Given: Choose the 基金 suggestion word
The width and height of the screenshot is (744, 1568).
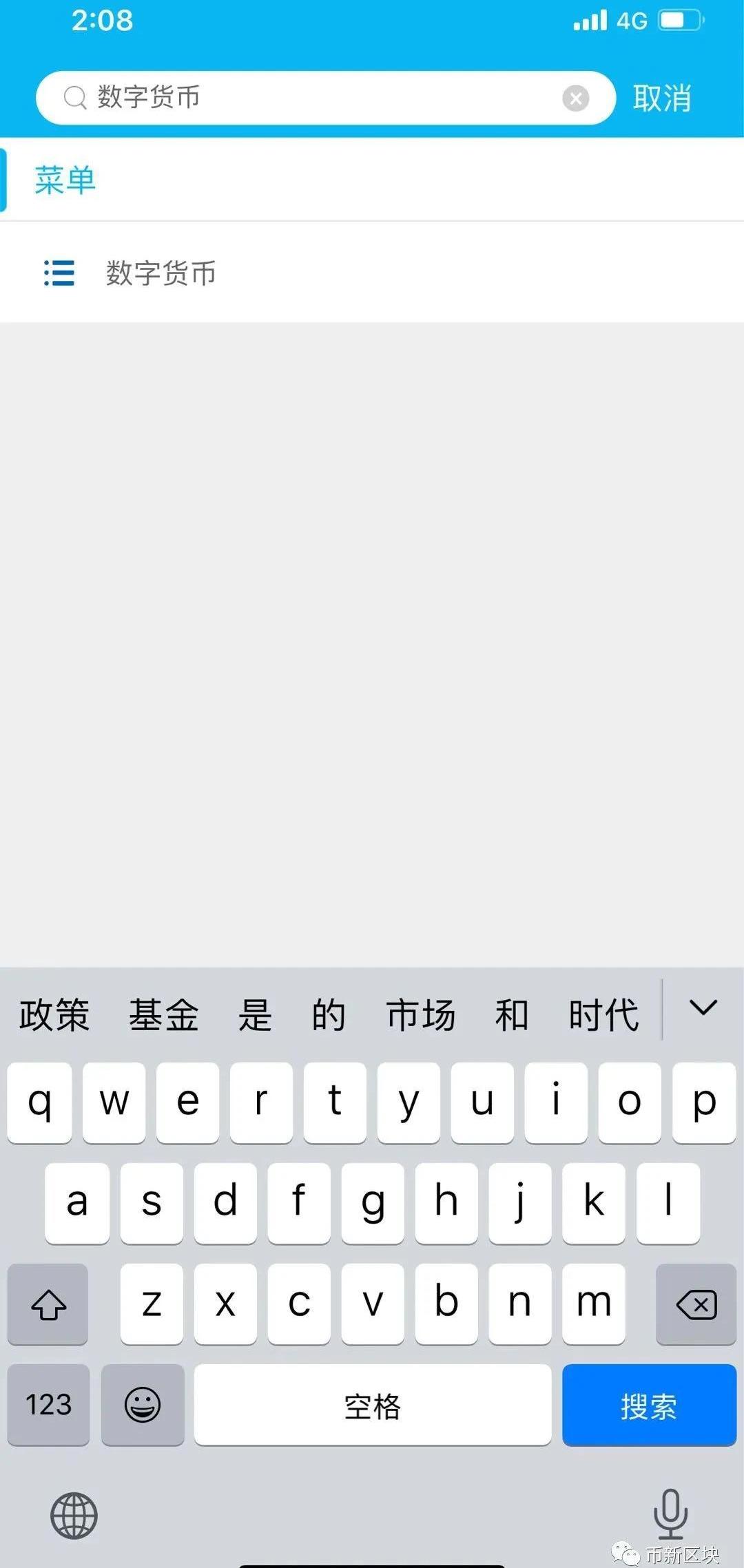Looking at the screenshot, I should pyautogui.click(x=163, y=1015).
